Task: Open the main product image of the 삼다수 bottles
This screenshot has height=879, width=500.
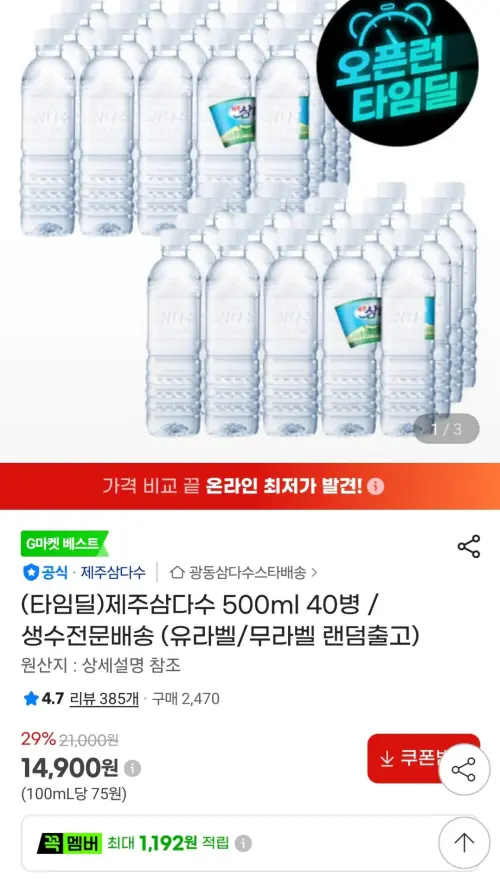Action: pyautogui.click(x=250, y=231)
